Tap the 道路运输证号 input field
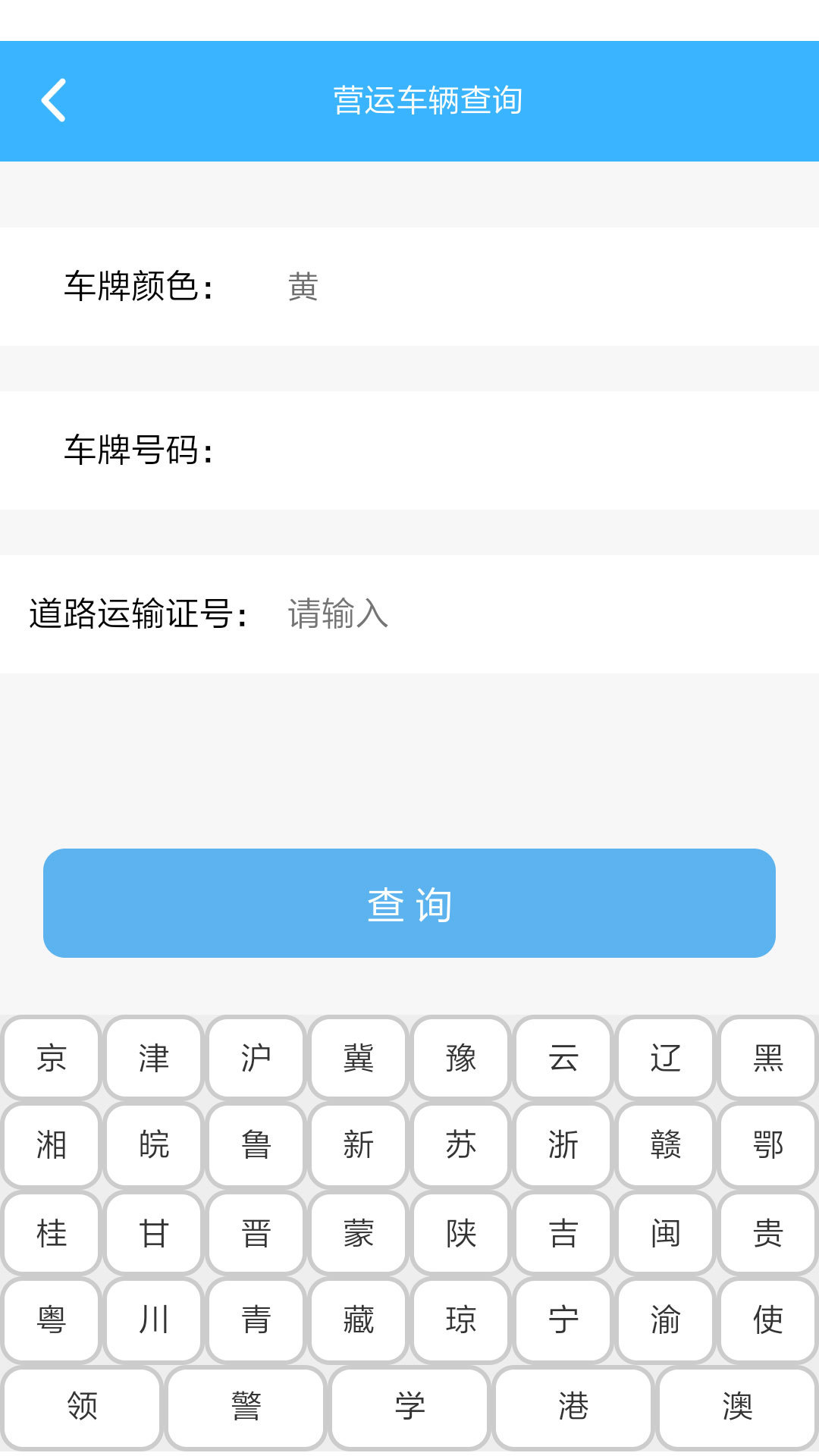Screen dimensions: 819x1456 531,614
